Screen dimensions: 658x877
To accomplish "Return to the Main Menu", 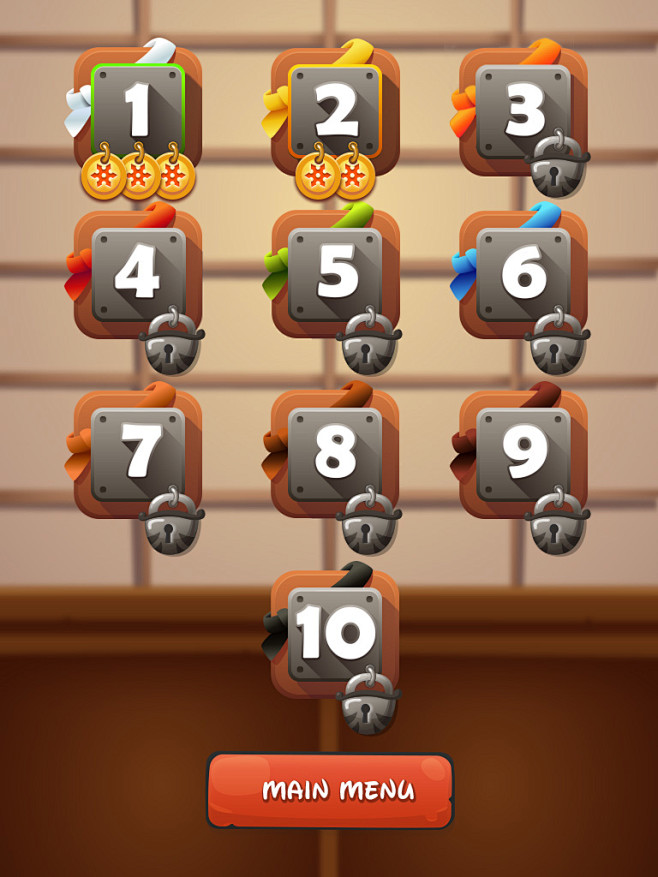I will (330, 791).
